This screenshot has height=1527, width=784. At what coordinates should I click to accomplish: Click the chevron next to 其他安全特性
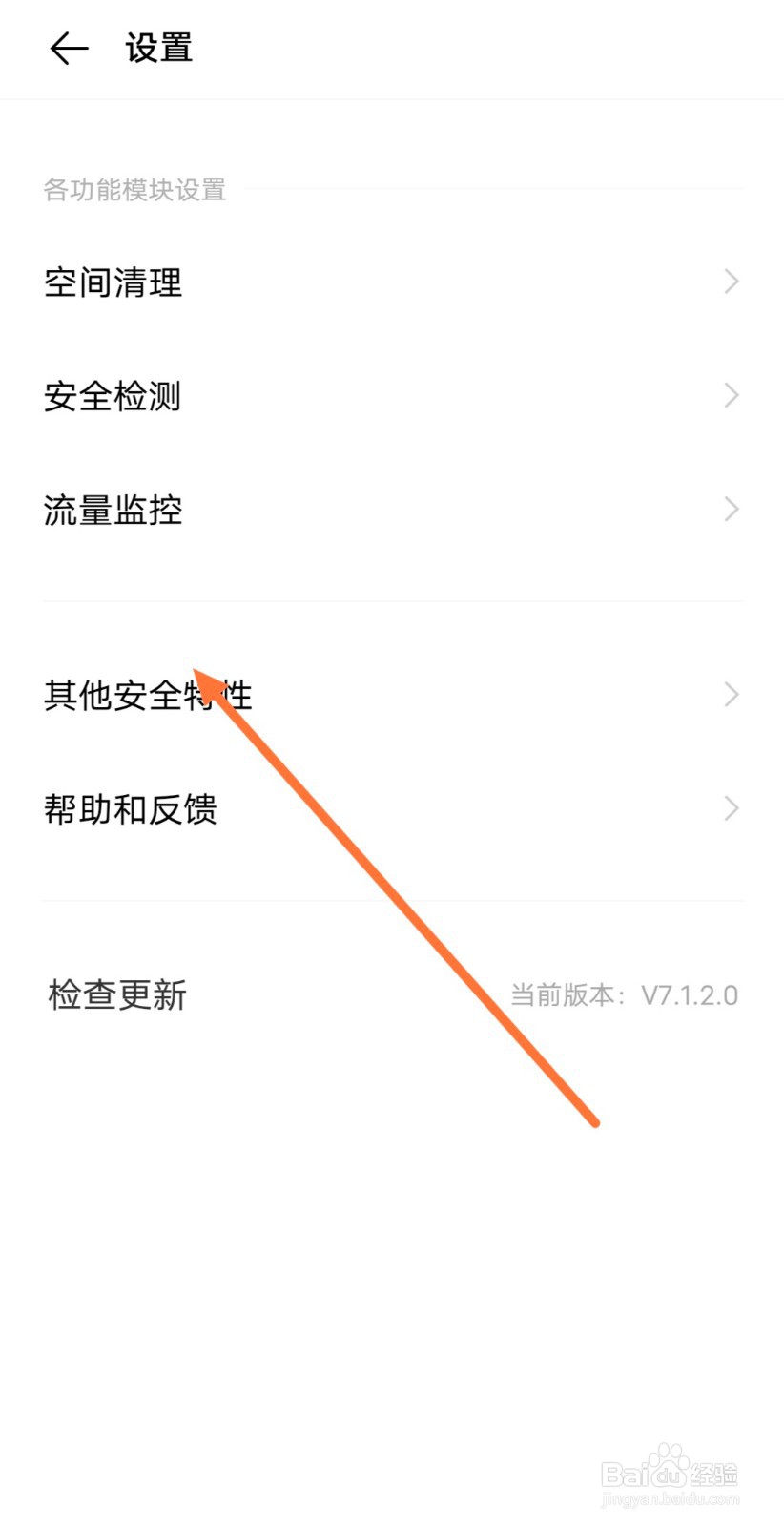[731, 694]
